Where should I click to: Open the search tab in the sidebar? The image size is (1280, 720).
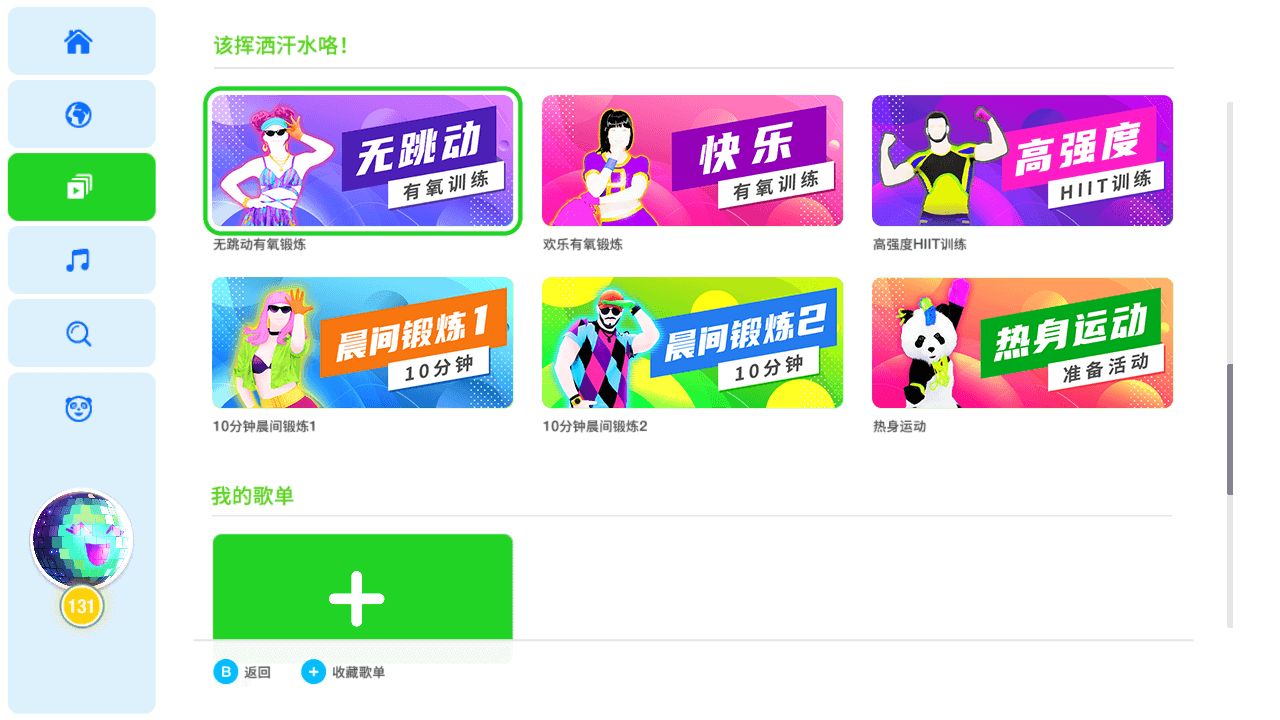click(80, 333)
